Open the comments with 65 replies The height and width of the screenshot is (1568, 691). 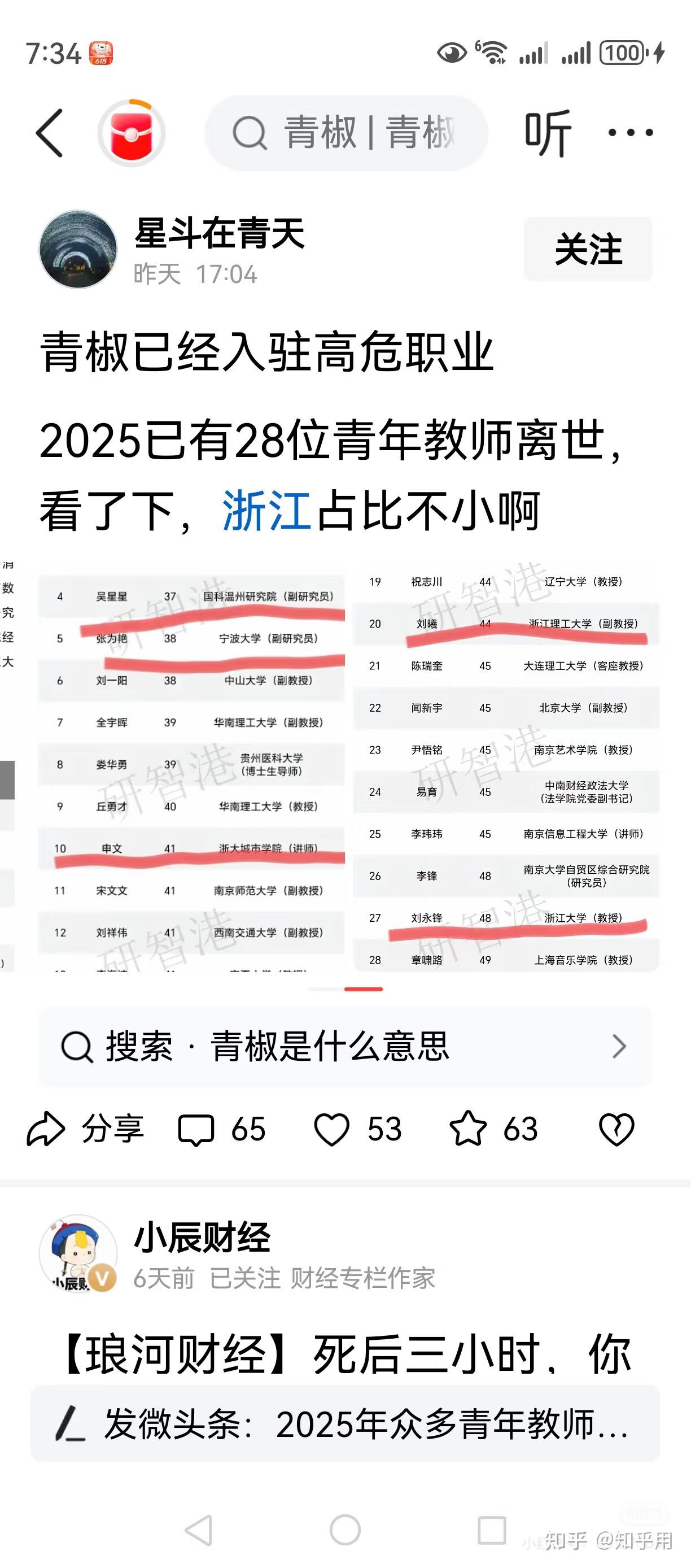(x=222, y=1129)
